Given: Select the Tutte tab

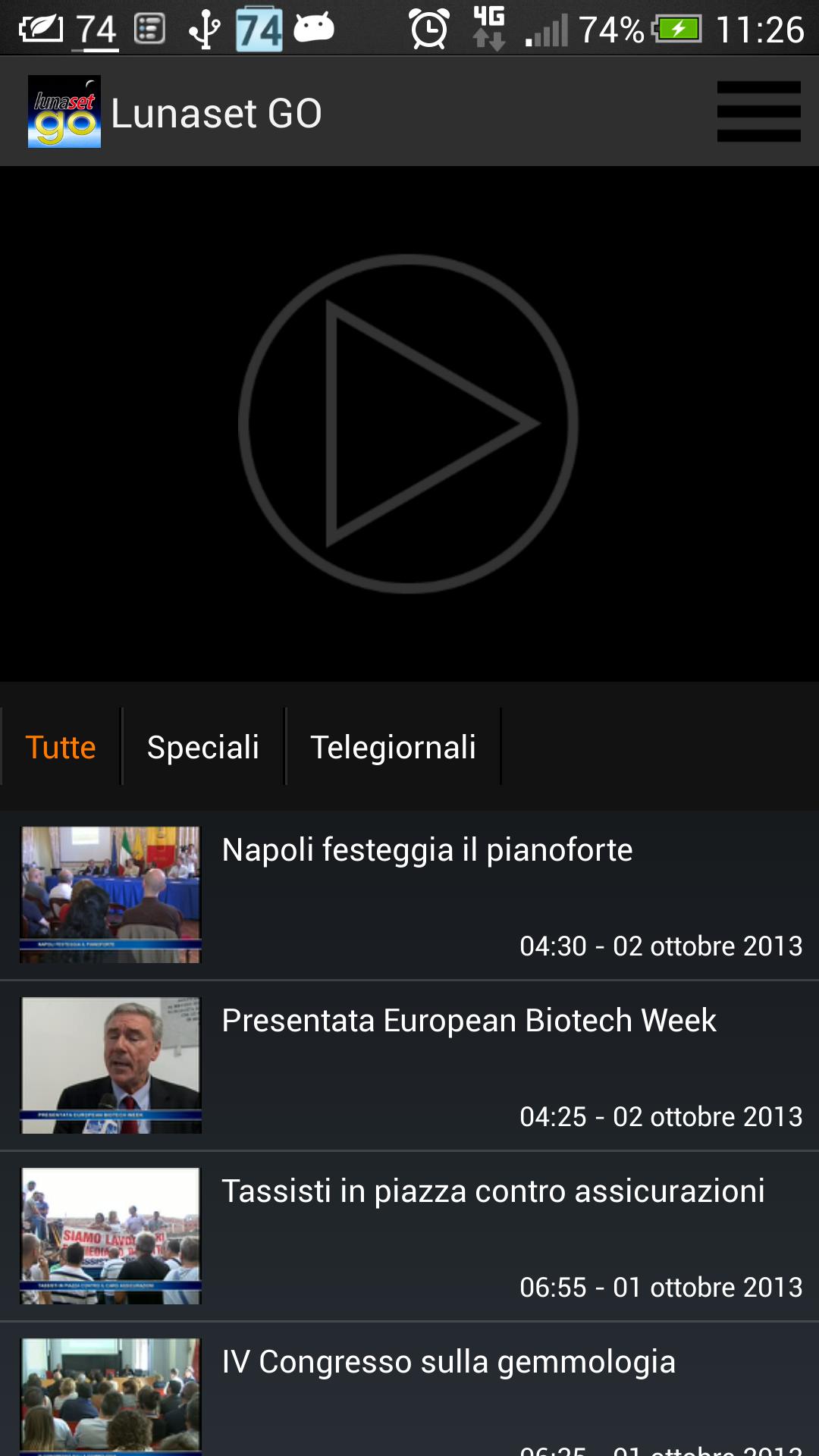Looking at the screenshot, I should tap(61, 747).
